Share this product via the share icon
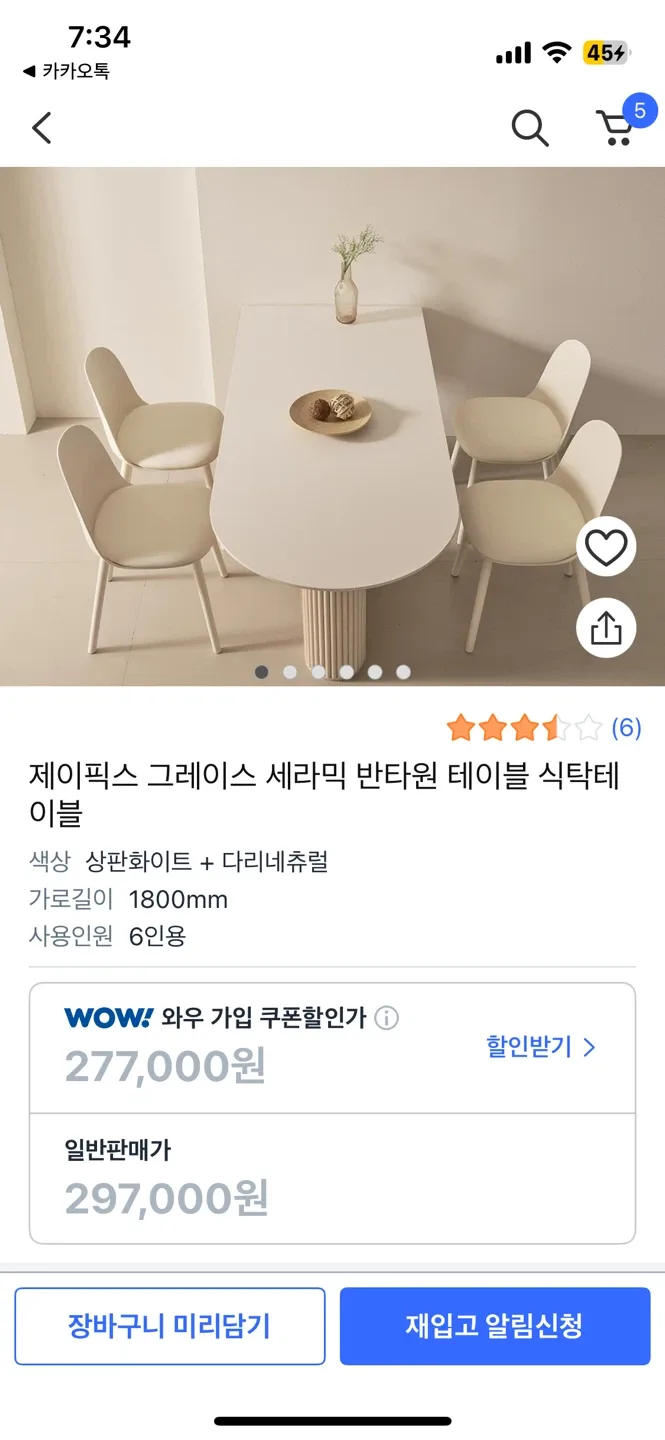This screenshot has width=665, height=1440. point(605,628)
